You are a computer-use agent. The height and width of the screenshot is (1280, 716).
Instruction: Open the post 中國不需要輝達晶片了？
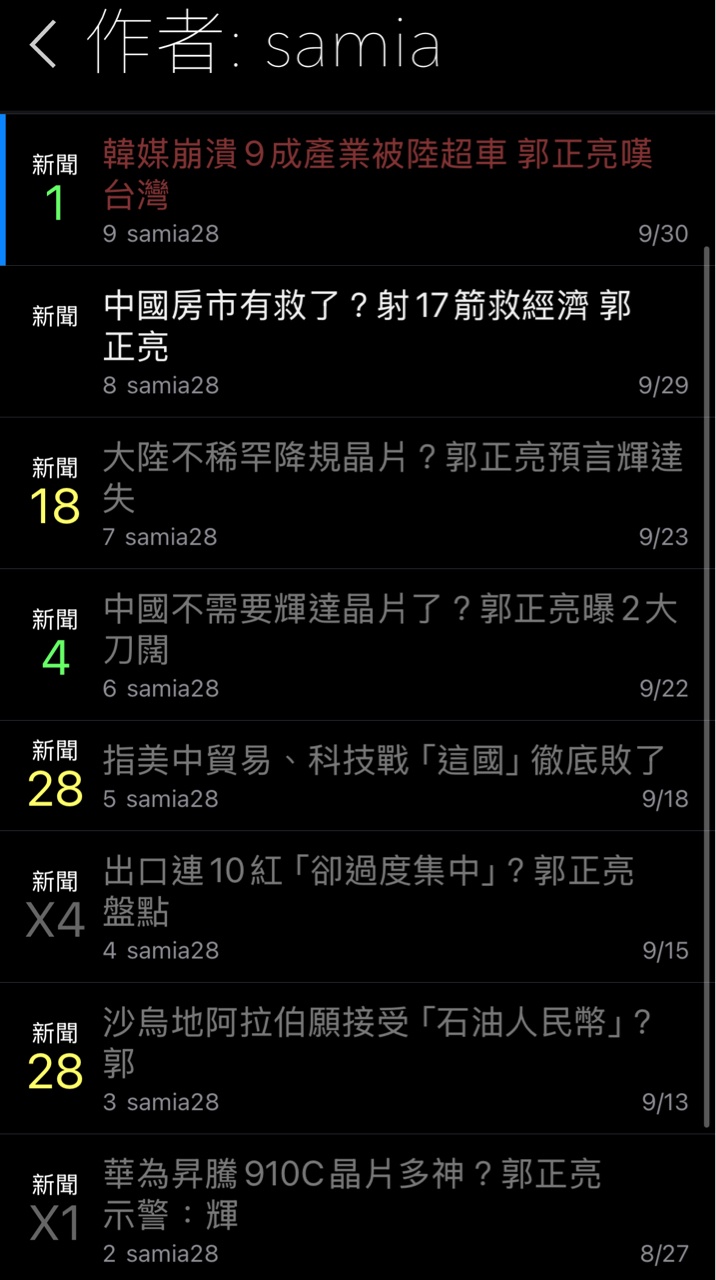click(390, 630)
